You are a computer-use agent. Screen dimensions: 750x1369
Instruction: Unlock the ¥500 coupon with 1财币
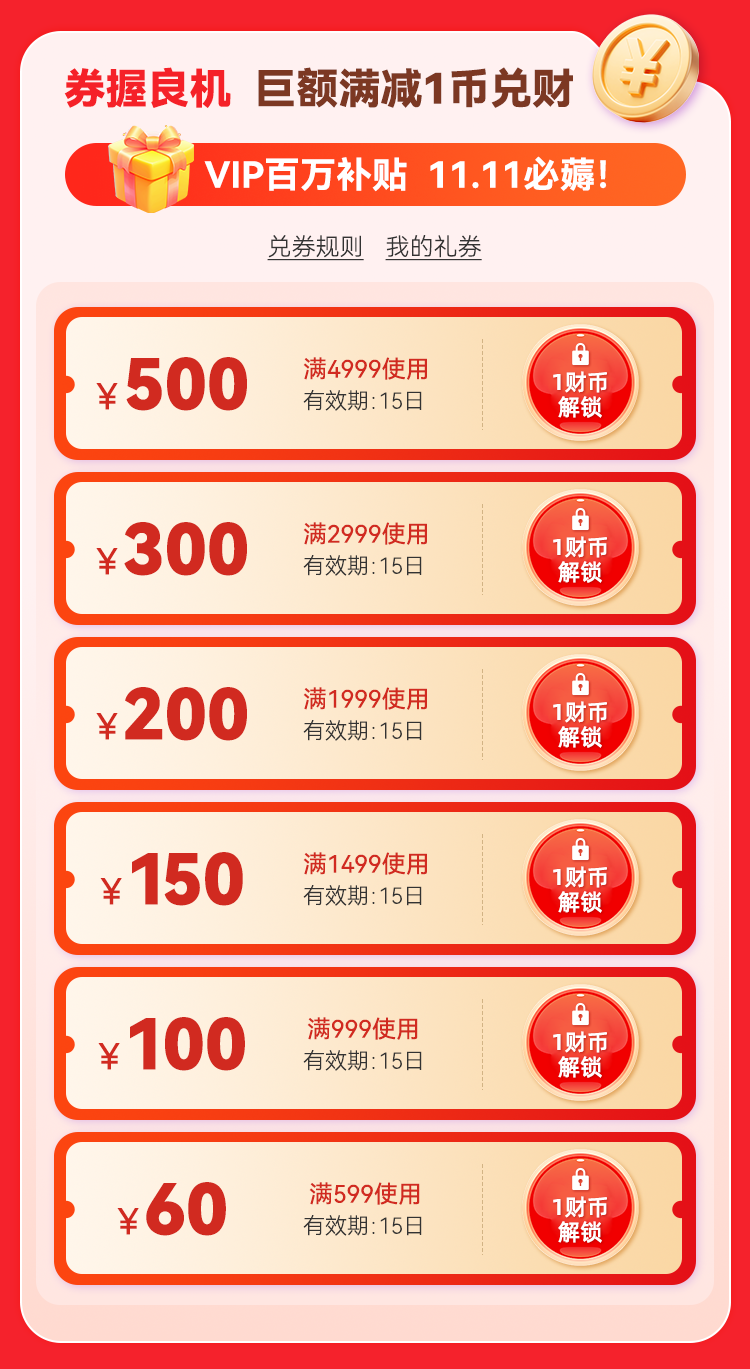pos(580,383)
